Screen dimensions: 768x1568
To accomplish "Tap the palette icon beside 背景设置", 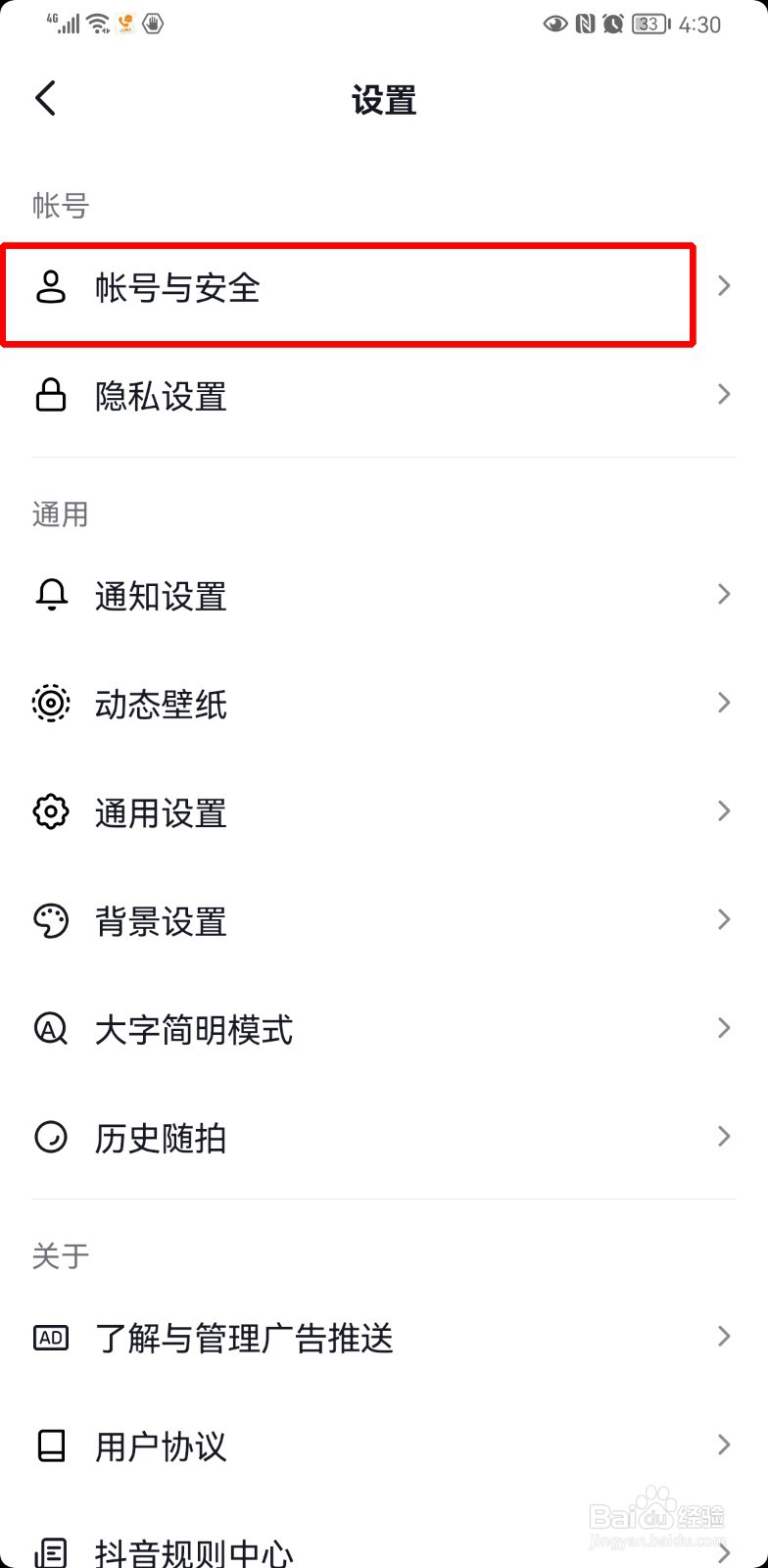I will (x=50, y=920).
